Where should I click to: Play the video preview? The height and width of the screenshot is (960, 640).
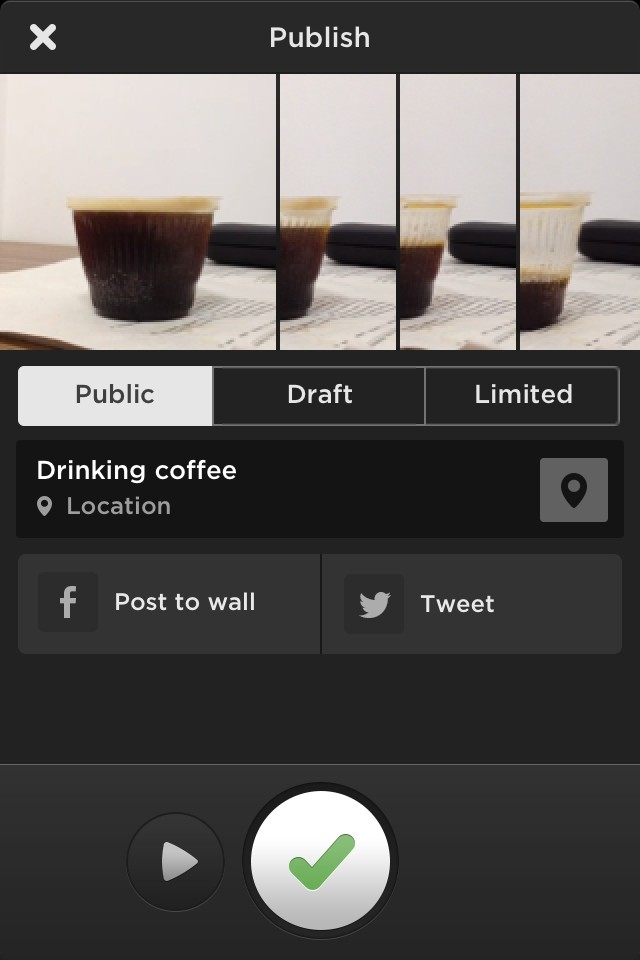point(176,861)
